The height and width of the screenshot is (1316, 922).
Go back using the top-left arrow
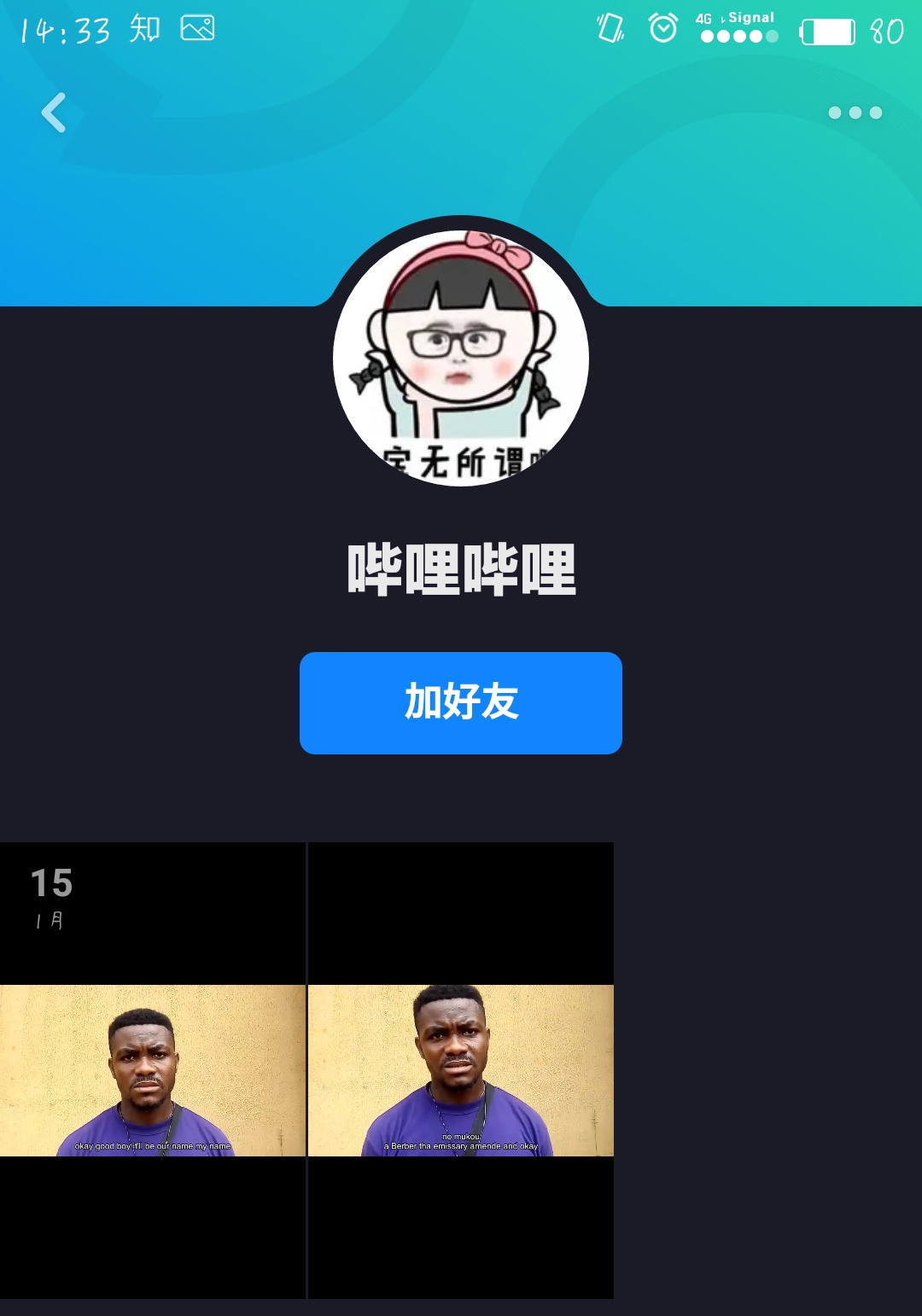click(x=54, y=113)
